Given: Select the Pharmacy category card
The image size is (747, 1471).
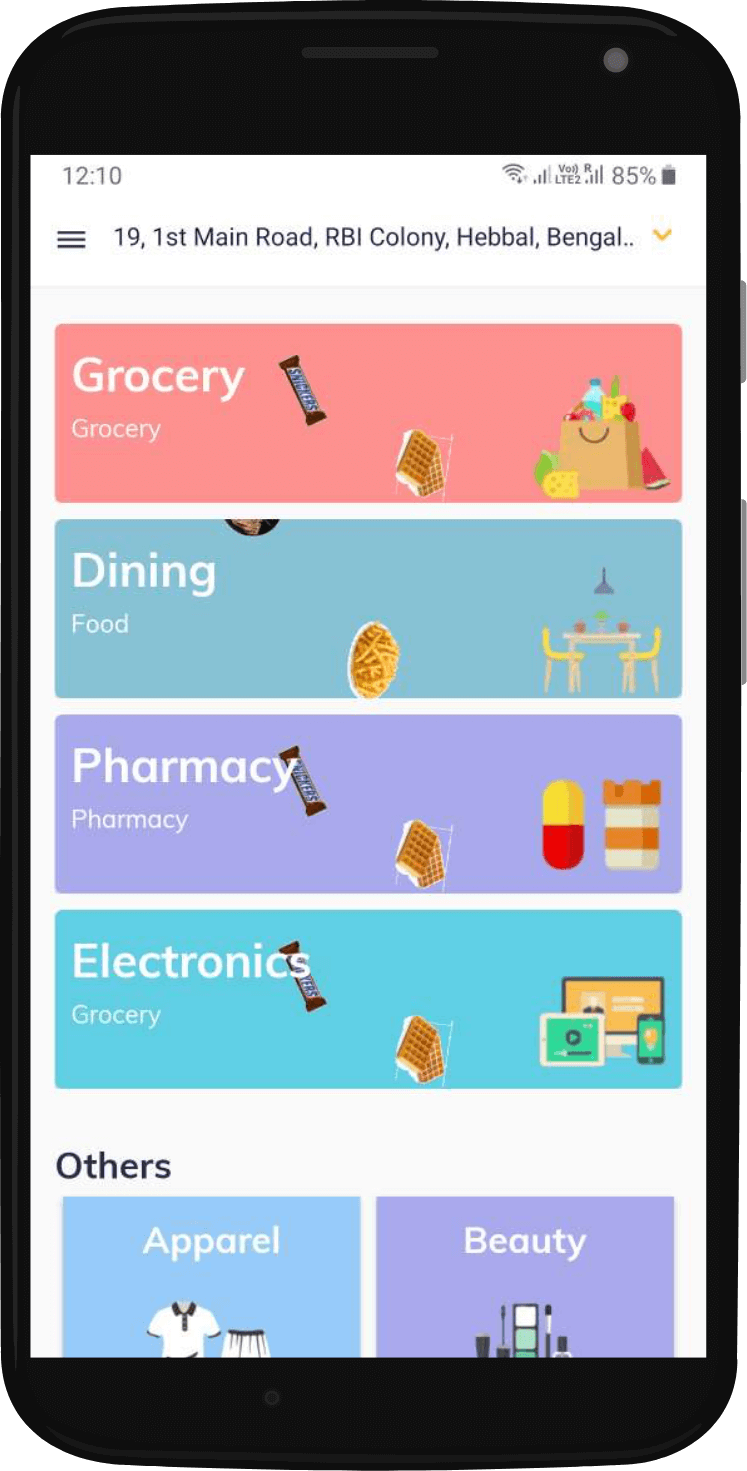Looking at the screenshot, I should point(368,803).
